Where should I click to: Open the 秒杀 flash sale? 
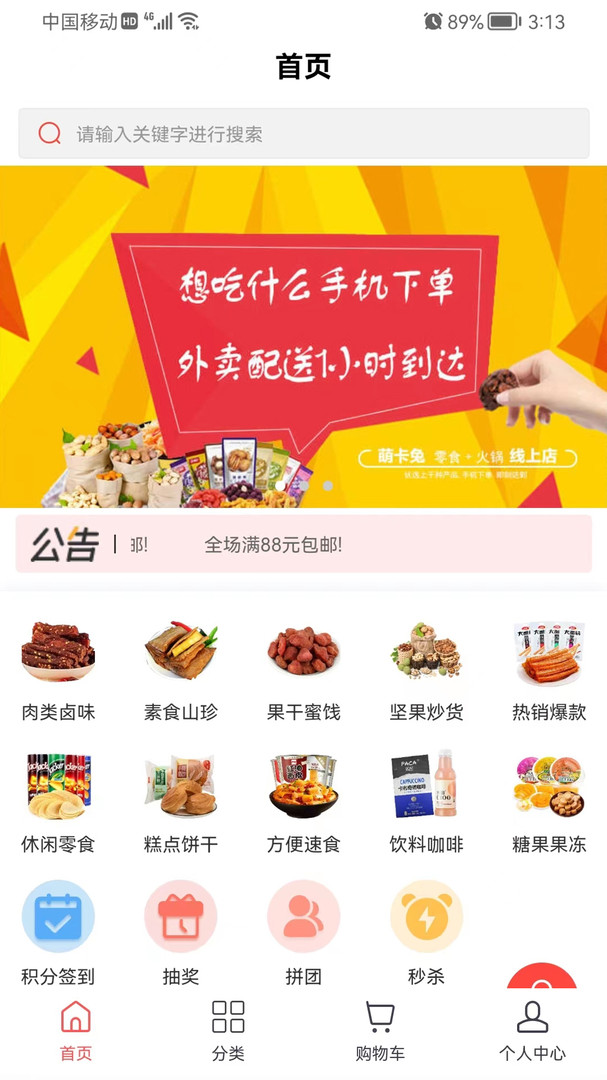426,930
